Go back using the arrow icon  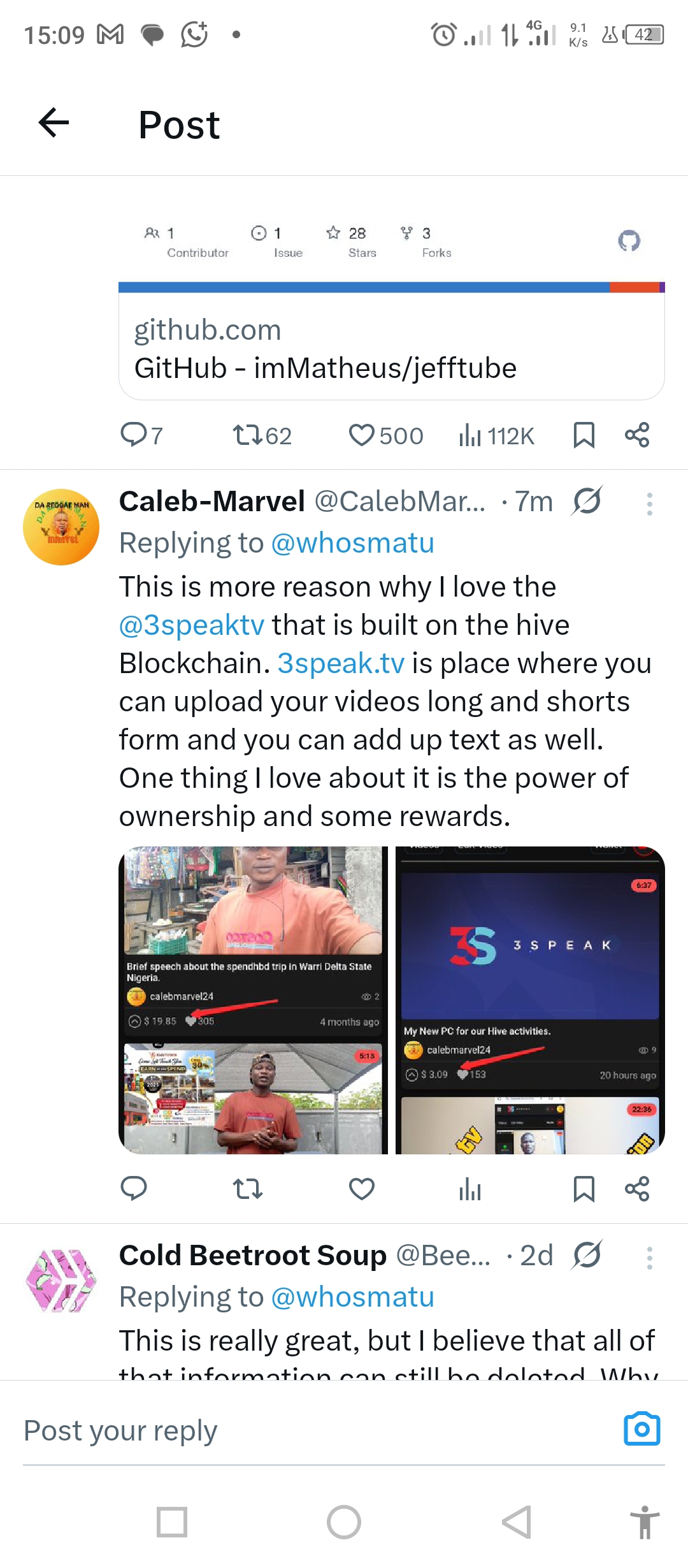pyautogui.click(x=54, y=123)
